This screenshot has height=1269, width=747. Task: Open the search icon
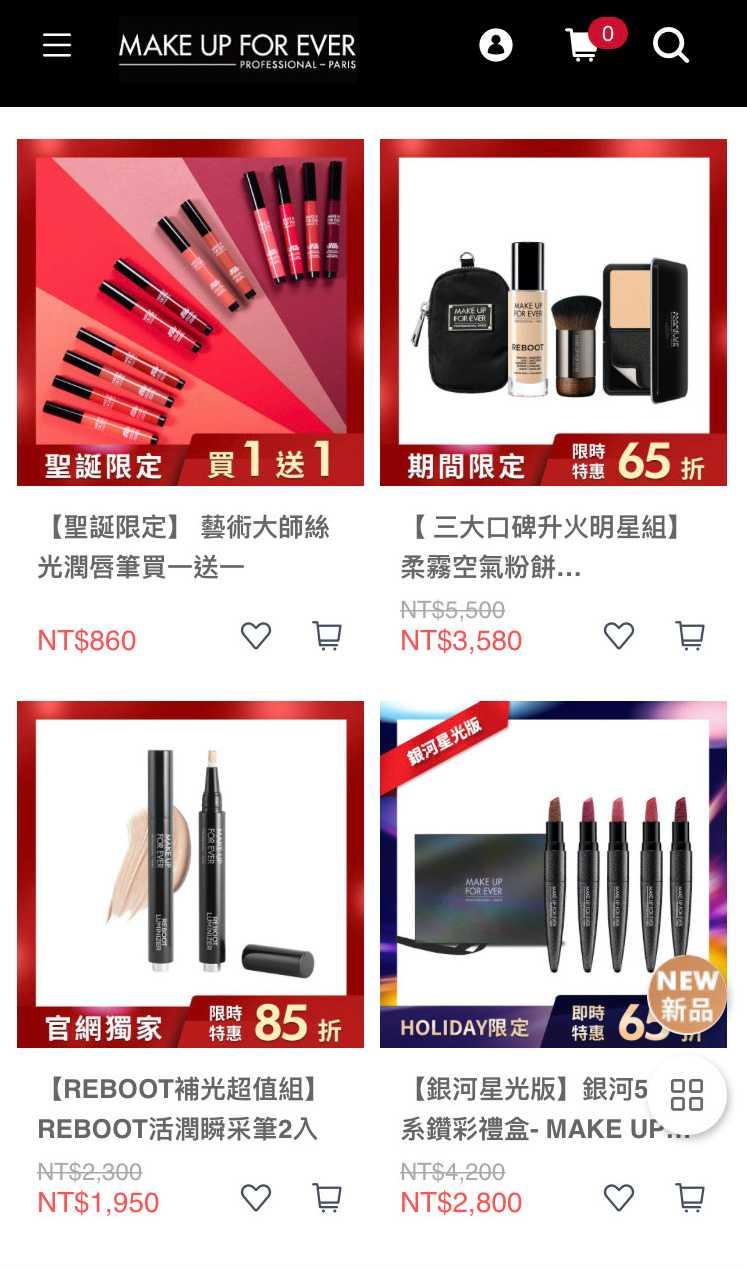point(670,45)
